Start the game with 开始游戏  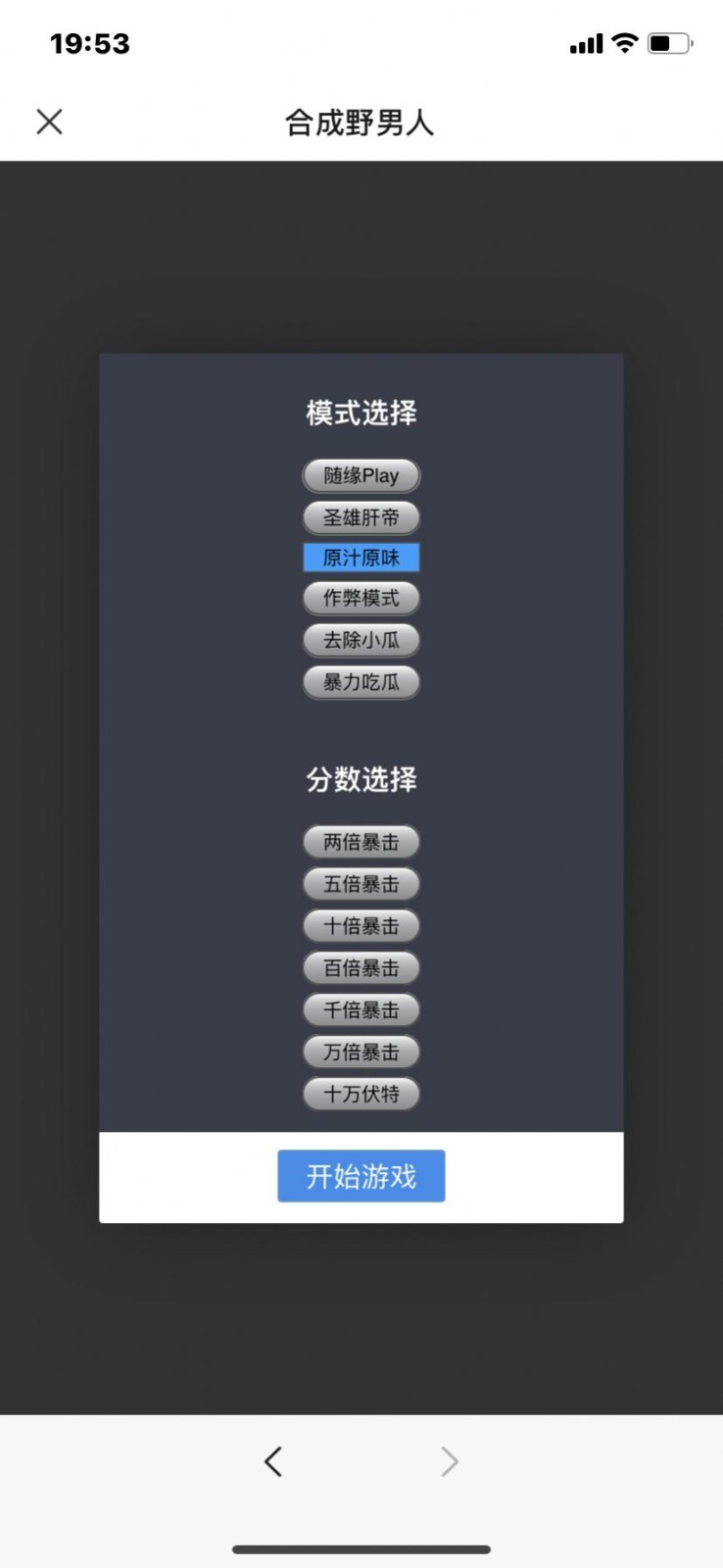(361, 1176)
